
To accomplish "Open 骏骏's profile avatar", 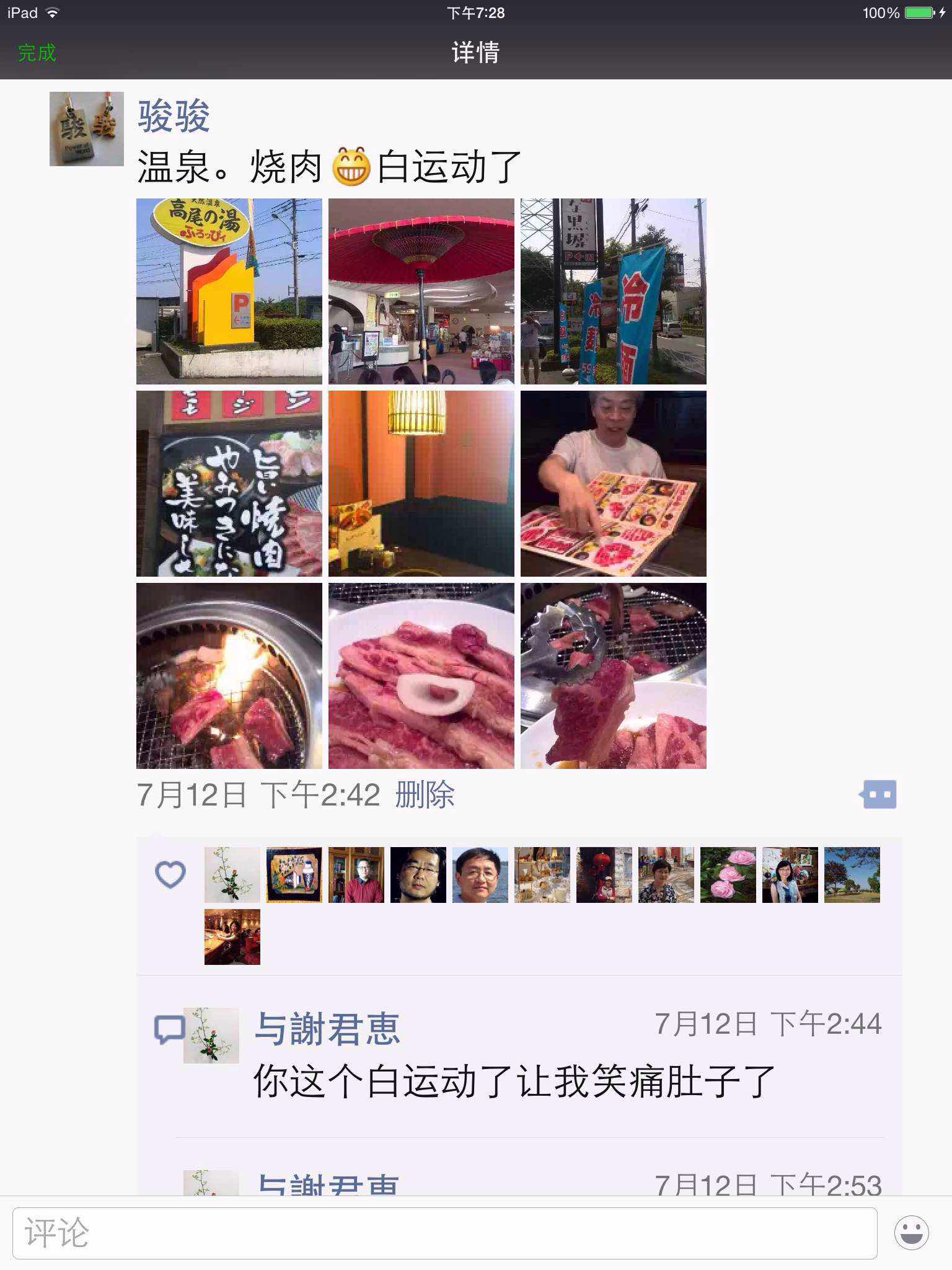I will (87, 129).
